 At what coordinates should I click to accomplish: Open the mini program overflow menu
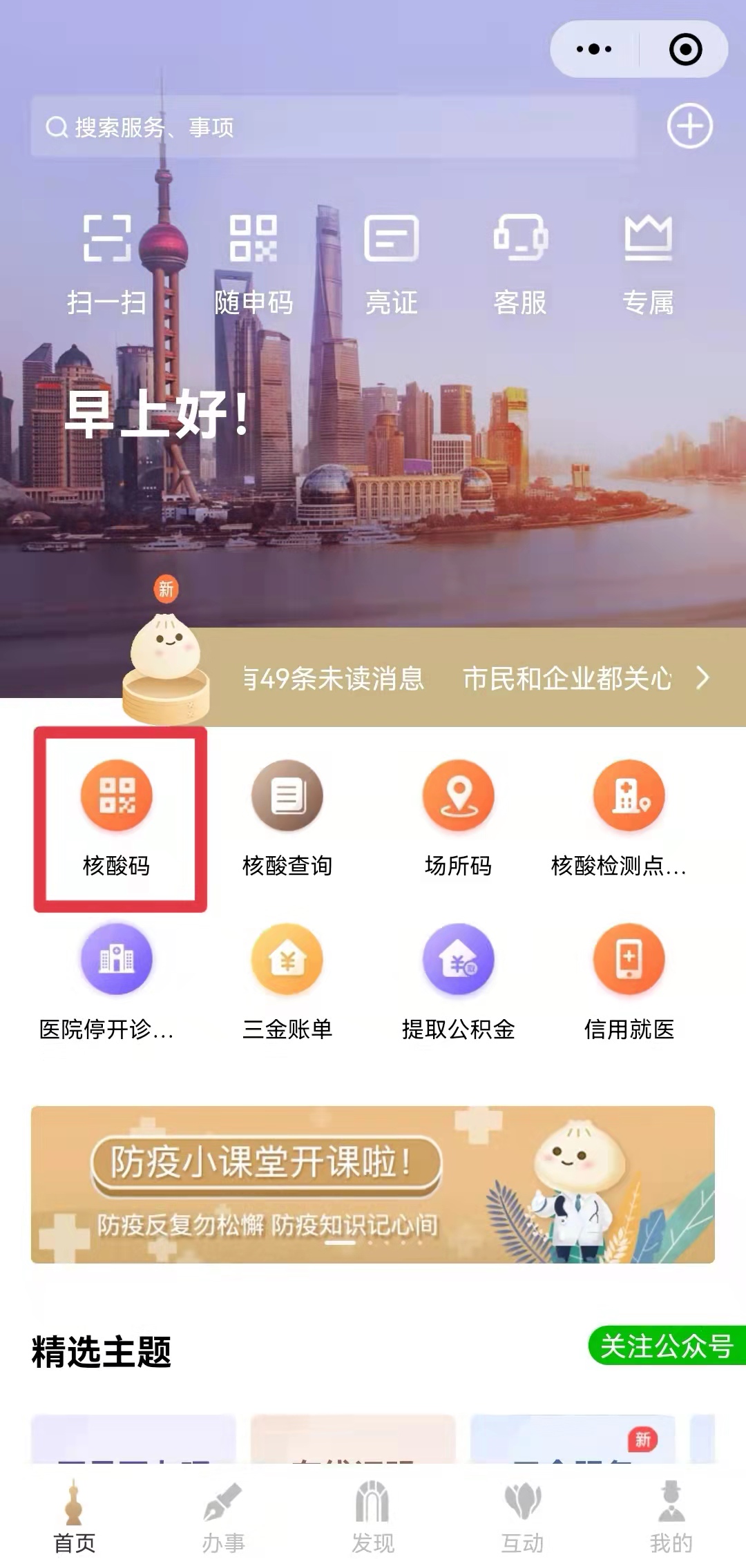[594, 49]
